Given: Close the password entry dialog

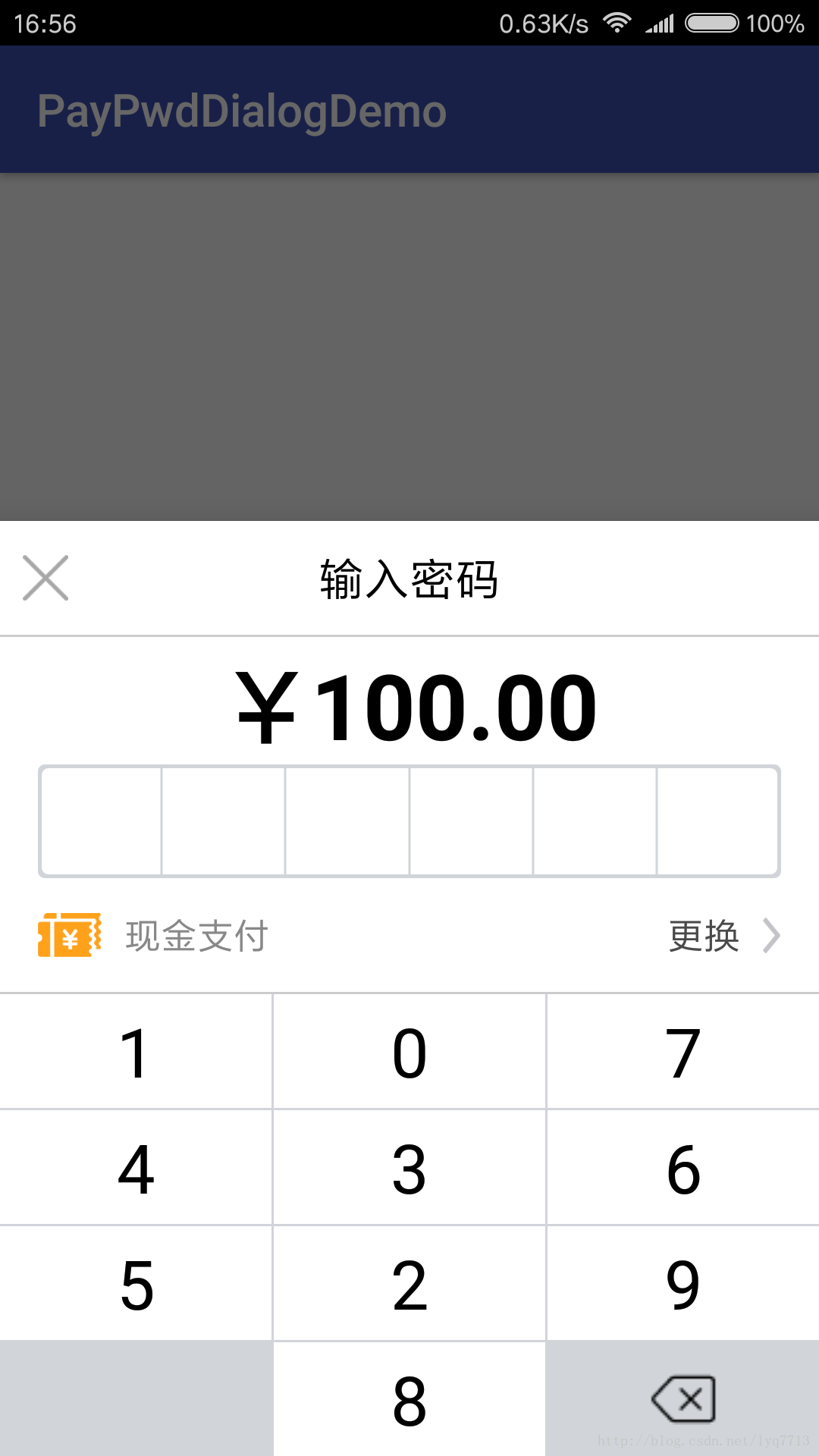Looking at the screenshot, I should tap(45, 578).
